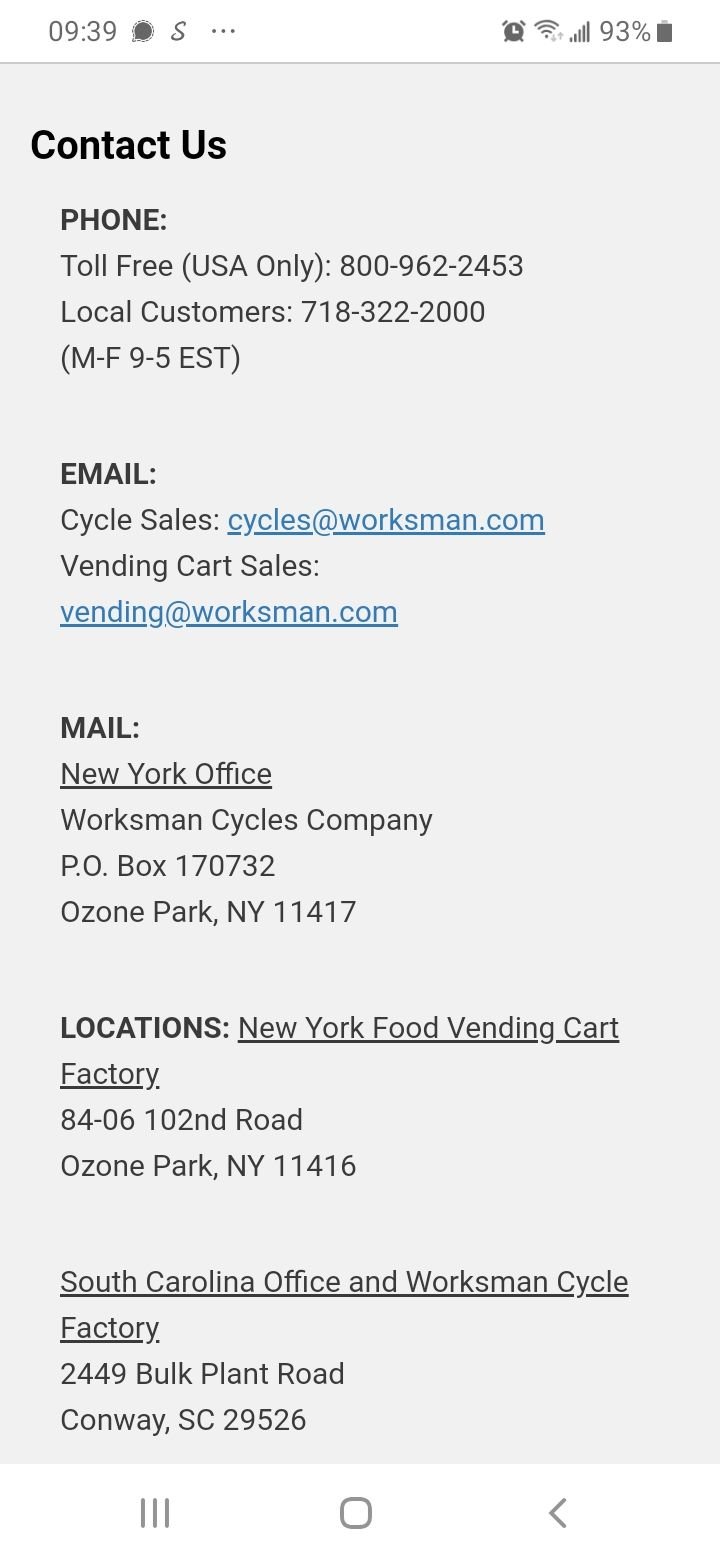Viewport: 720px width, 1560px height.
Task: Open the cycles@worksman.com email link
Action: (386, 520)
